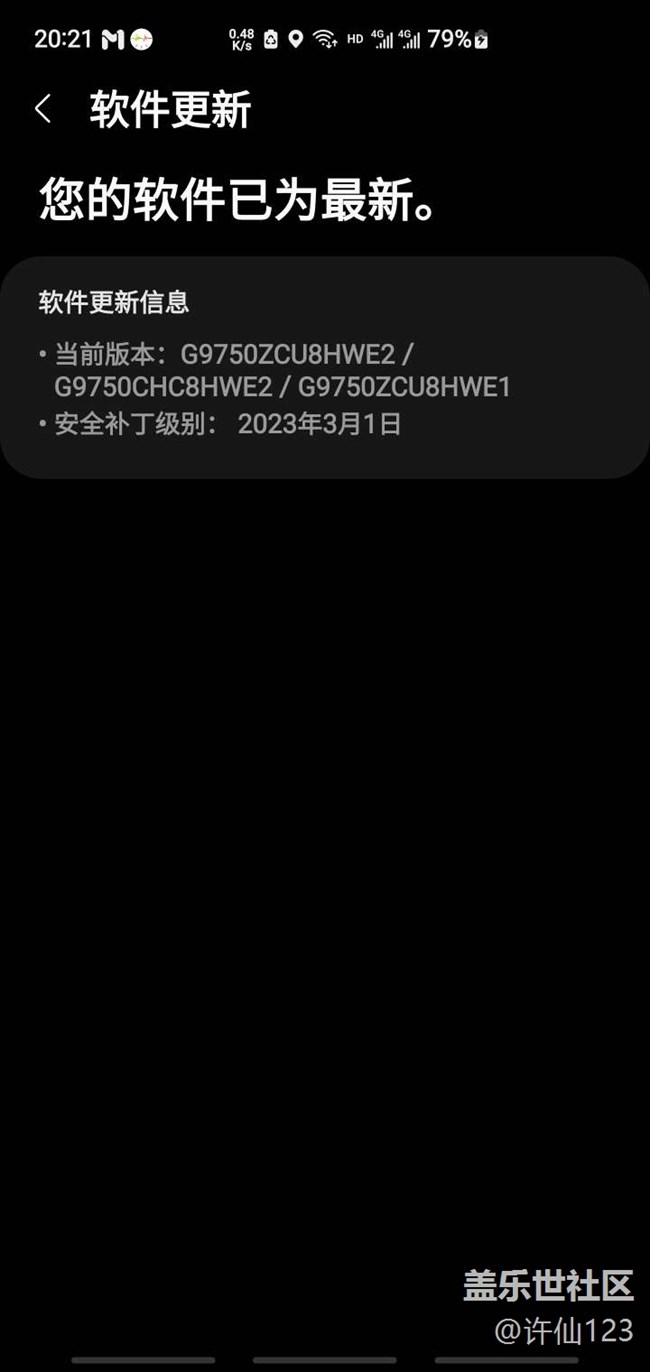Go back from the 软件更新 screen
Viewport: 650px width, 1372px height.
click(x=42, y=109)
